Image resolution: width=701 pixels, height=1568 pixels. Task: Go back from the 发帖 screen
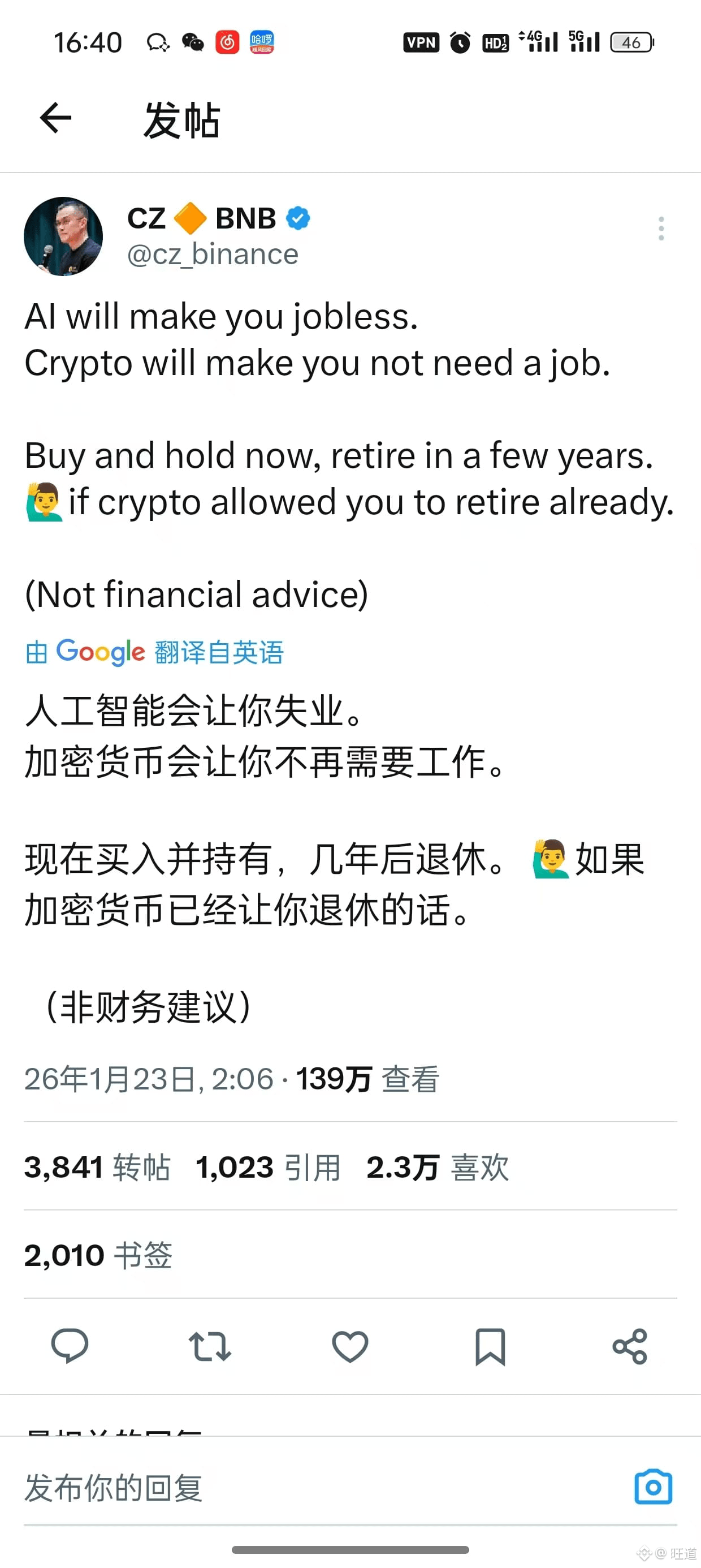(x=55, y=118)
